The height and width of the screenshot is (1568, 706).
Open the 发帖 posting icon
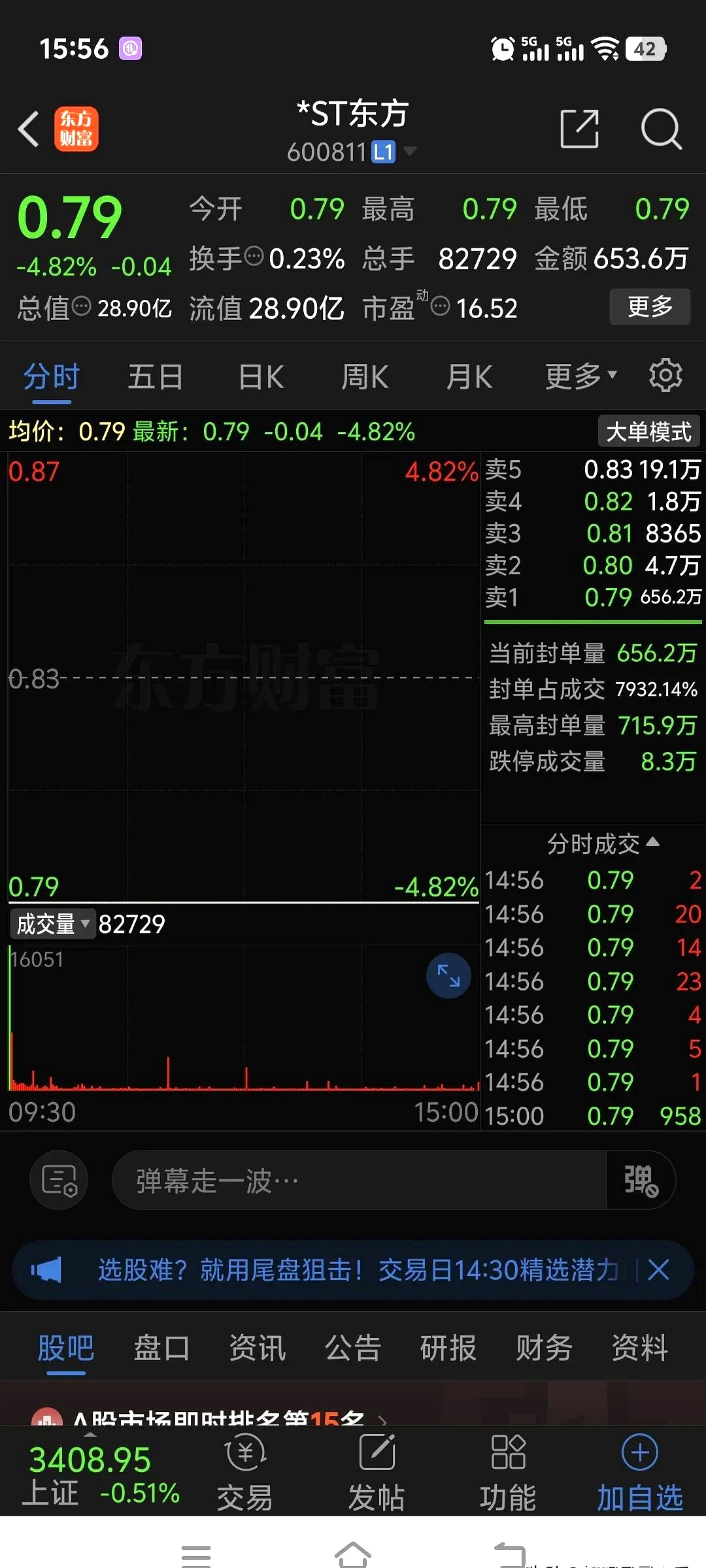[377, 1470]
